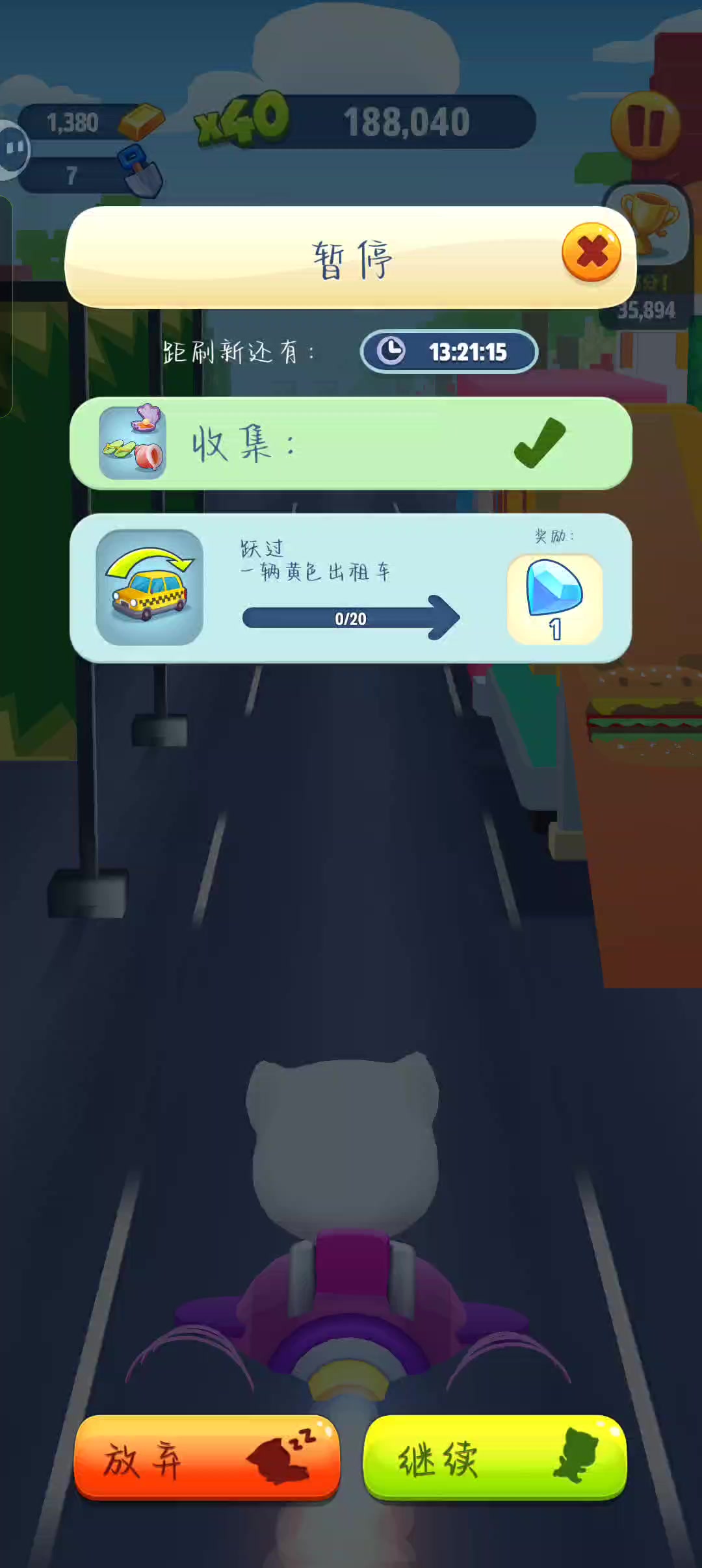Close the 暂停 pause dialog
Screen dimensions: 702x1568
591,252
